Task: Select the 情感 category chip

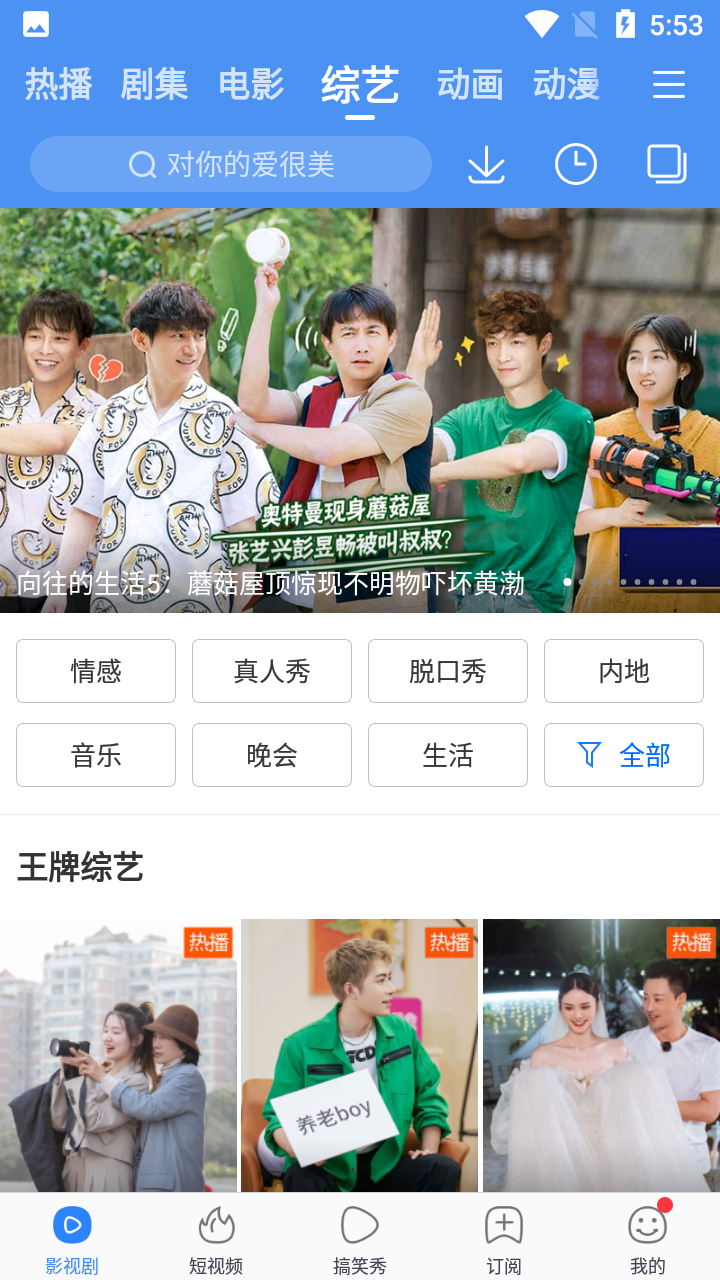Action: tap(96, 671)
